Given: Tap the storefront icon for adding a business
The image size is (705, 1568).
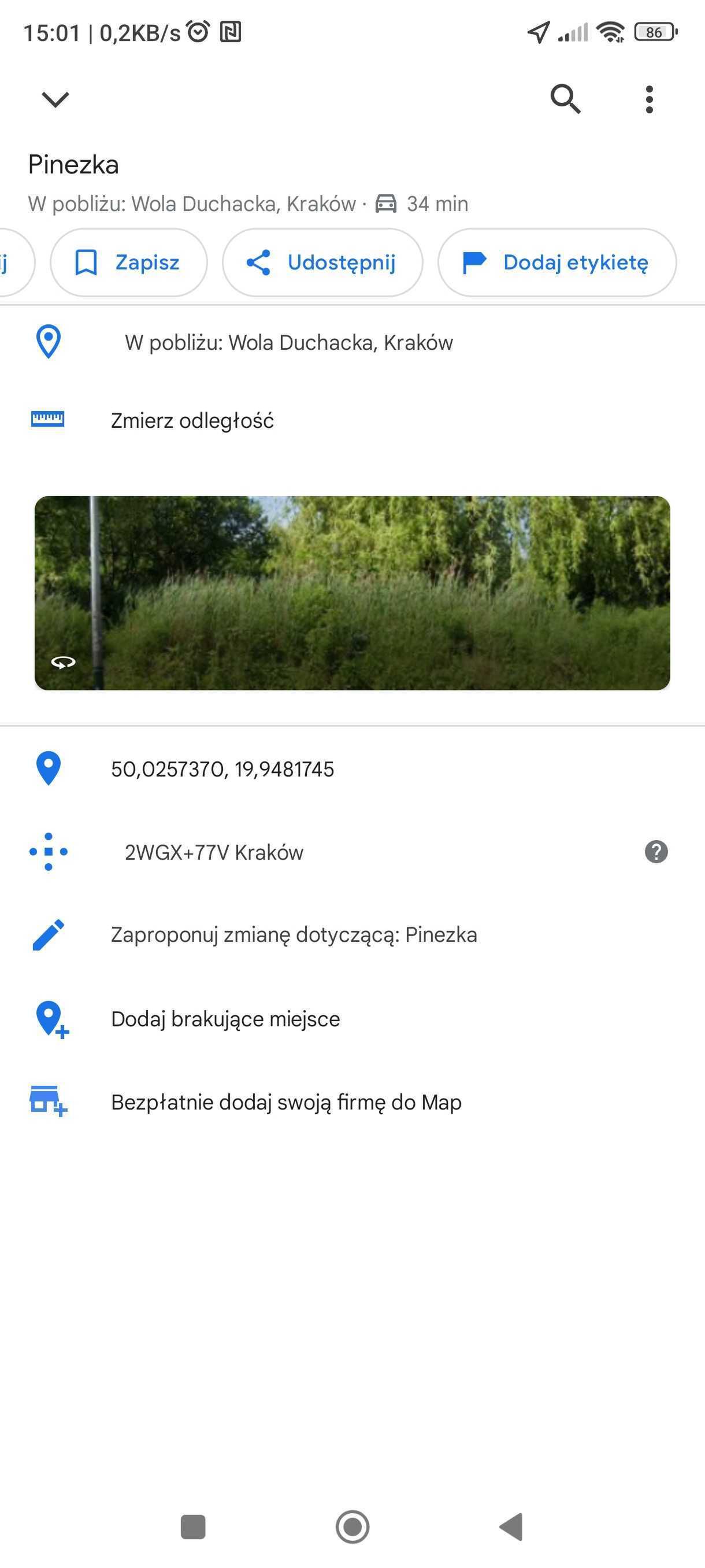Looking at the screenshot, I should click(x=49, y=1102).
